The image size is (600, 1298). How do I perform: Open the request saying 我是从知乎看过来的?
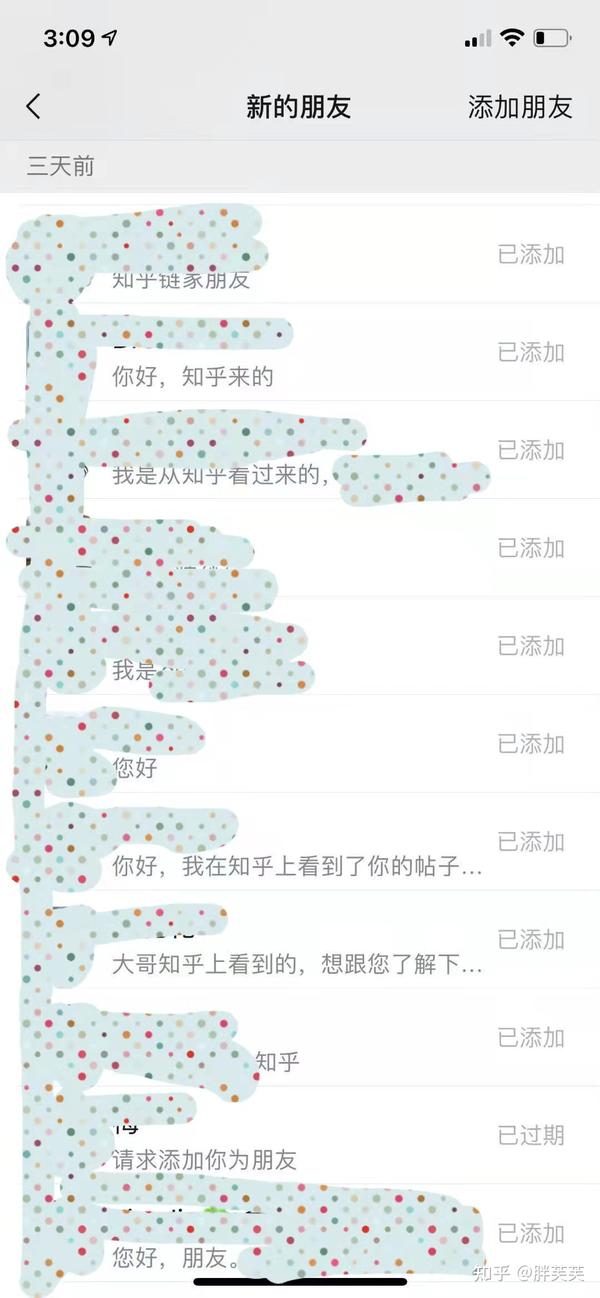(220, 475)
